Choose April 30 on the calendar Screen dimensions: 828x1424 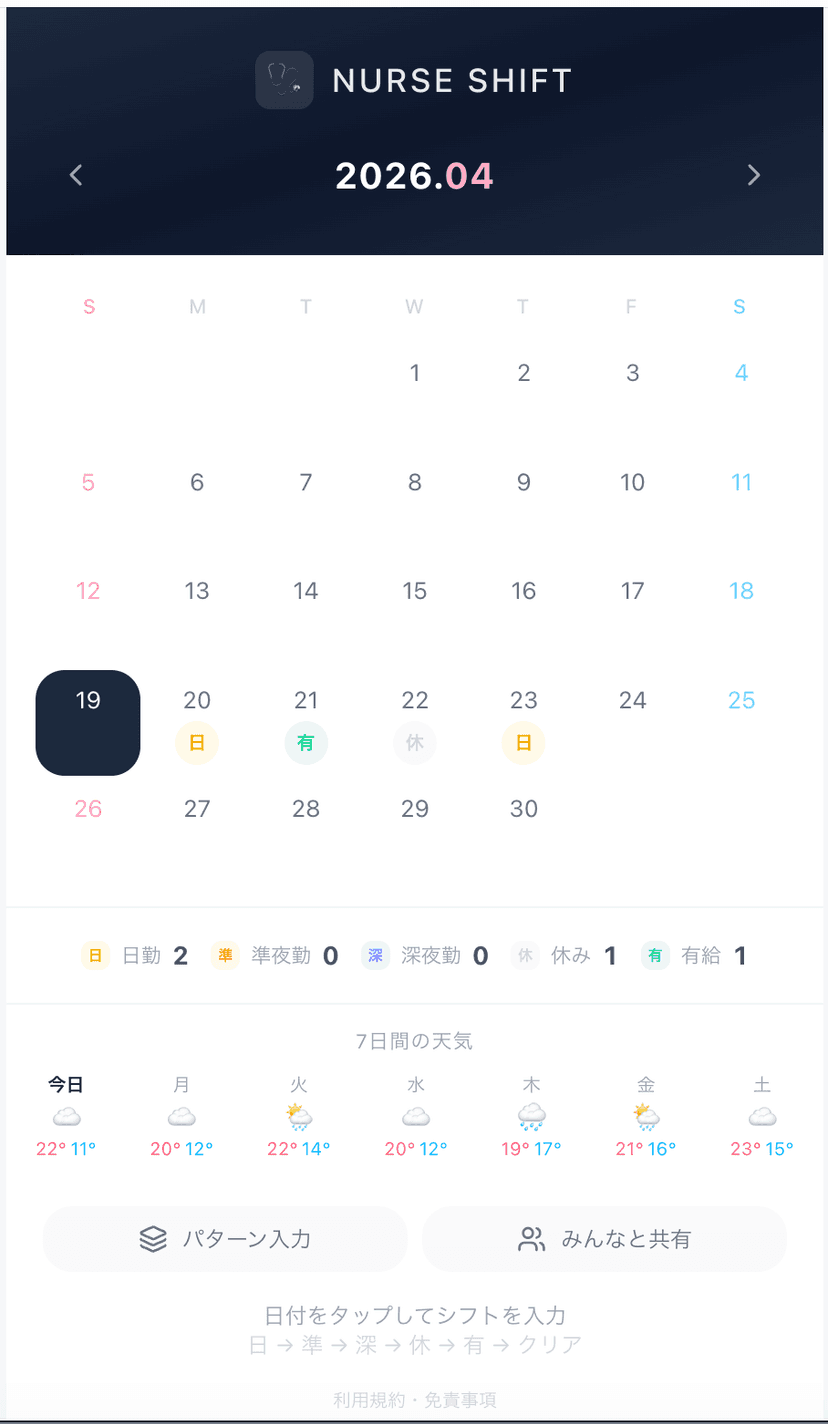point(524,831)
